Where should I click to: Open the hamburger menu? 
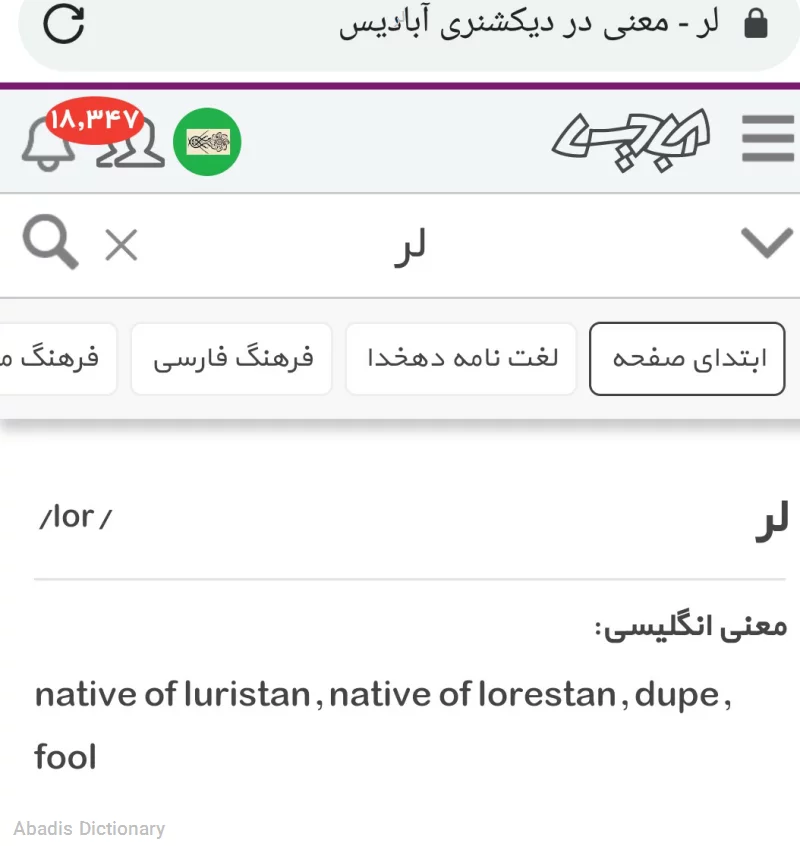pyautogui.click(x=767, y=139)
